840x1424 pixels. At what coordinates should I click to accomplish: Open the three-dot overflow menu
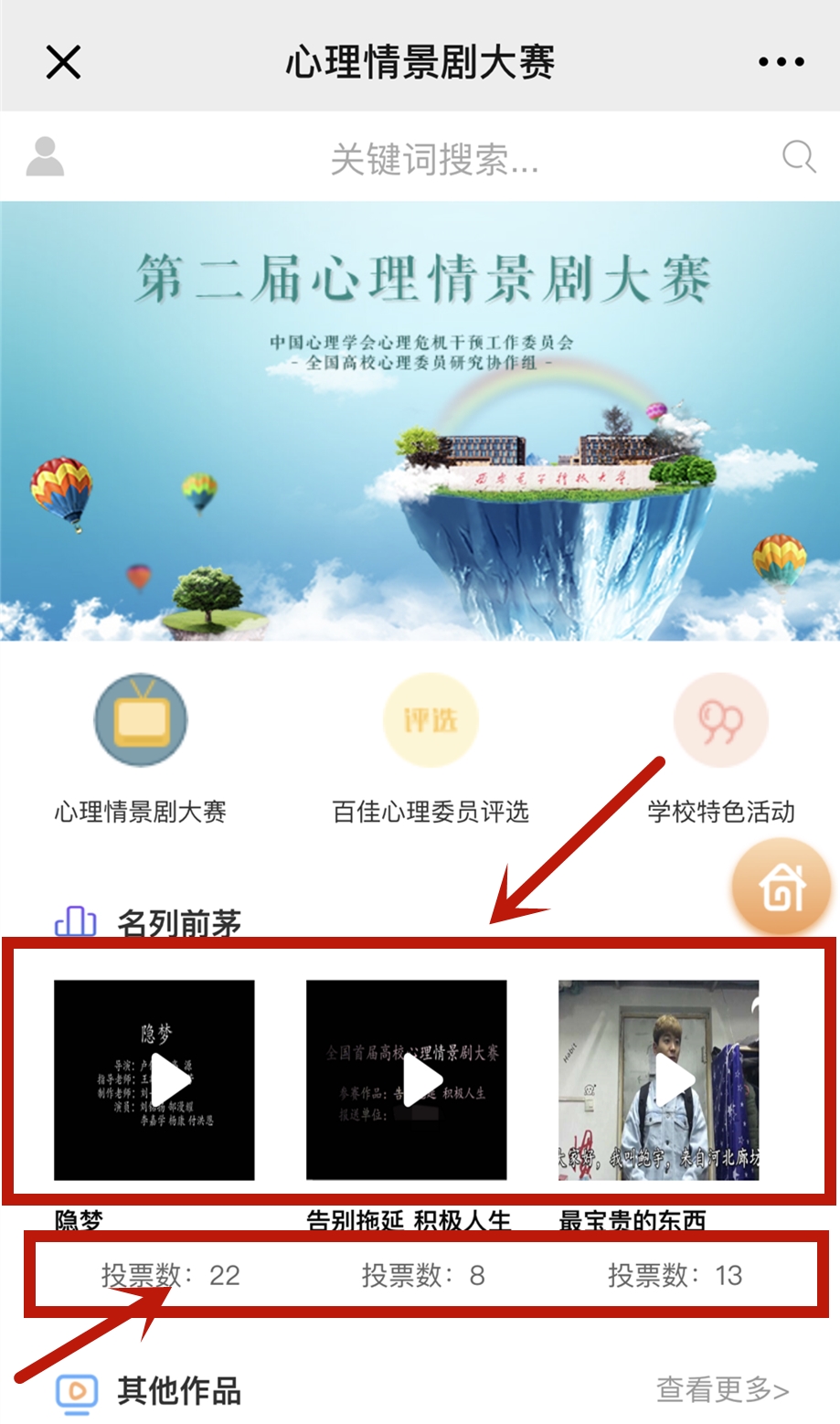pyautogui.click(x=782, y=62)
